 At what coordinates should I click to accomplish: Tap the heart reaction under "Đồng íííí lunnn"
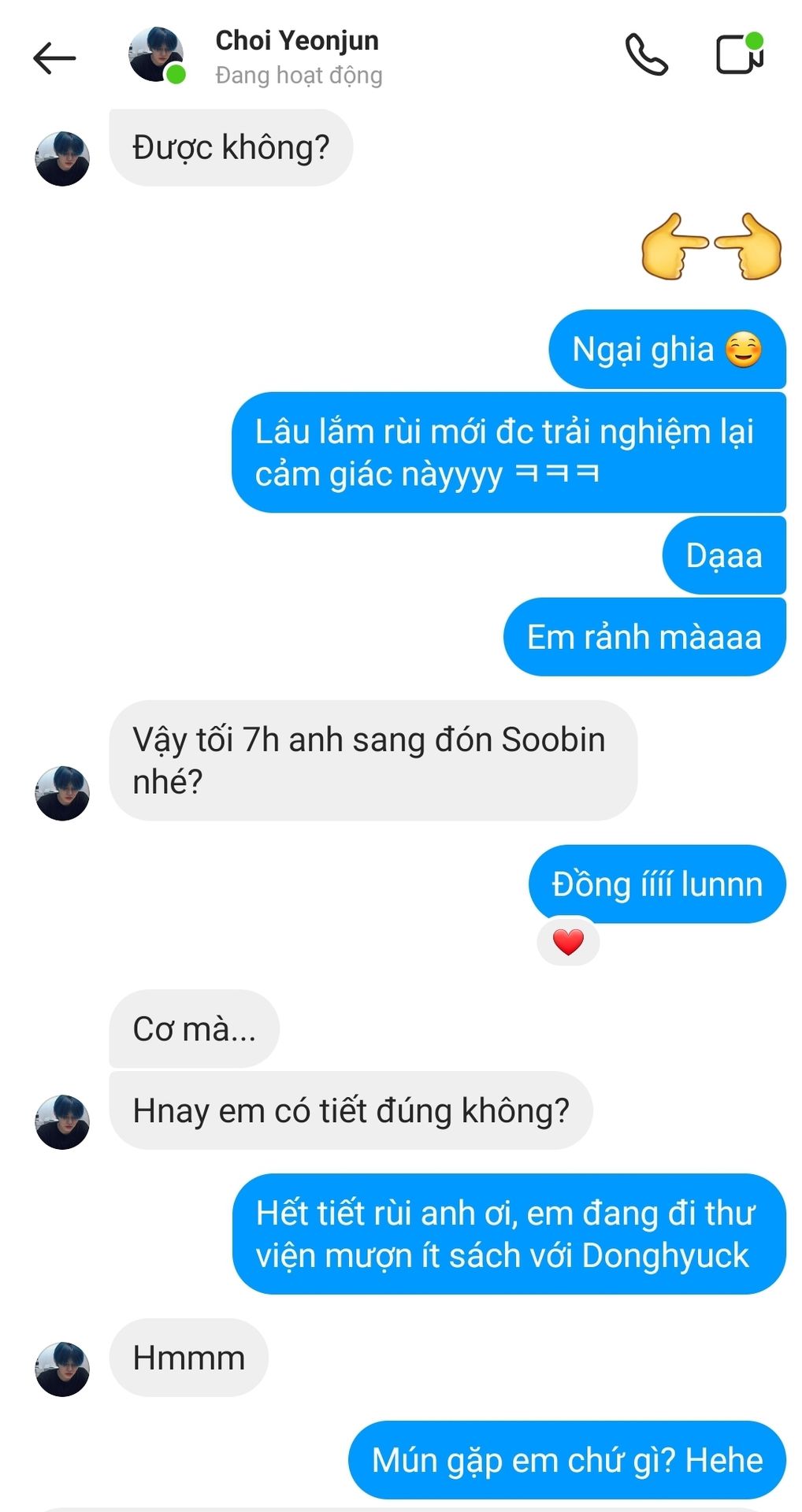click(568, 942)
